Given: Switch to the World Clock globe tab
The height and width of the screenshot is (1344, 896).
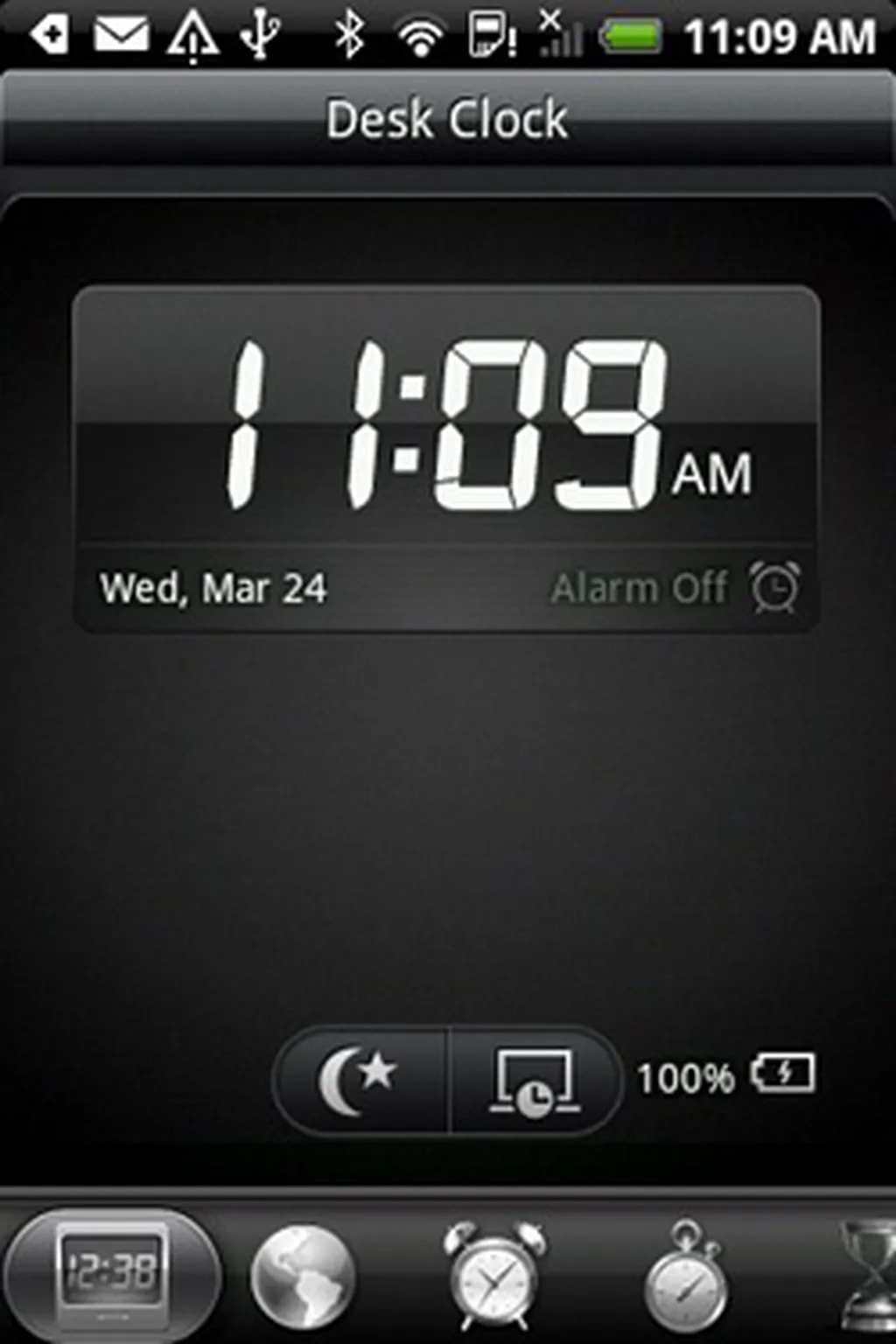Looking at the screenshot, I should click(x=303, y=1277).
